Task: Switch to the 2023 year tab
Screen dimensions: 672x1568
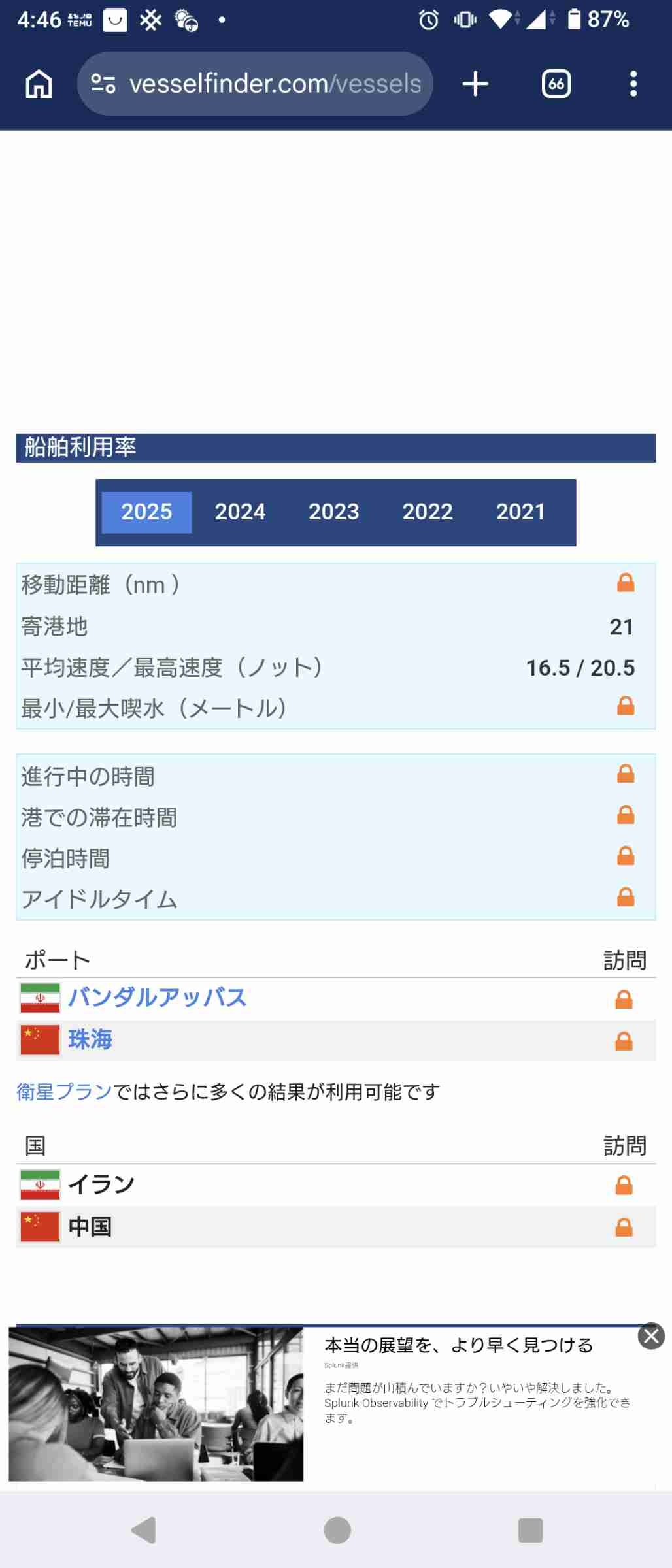Action: (333, 512)
